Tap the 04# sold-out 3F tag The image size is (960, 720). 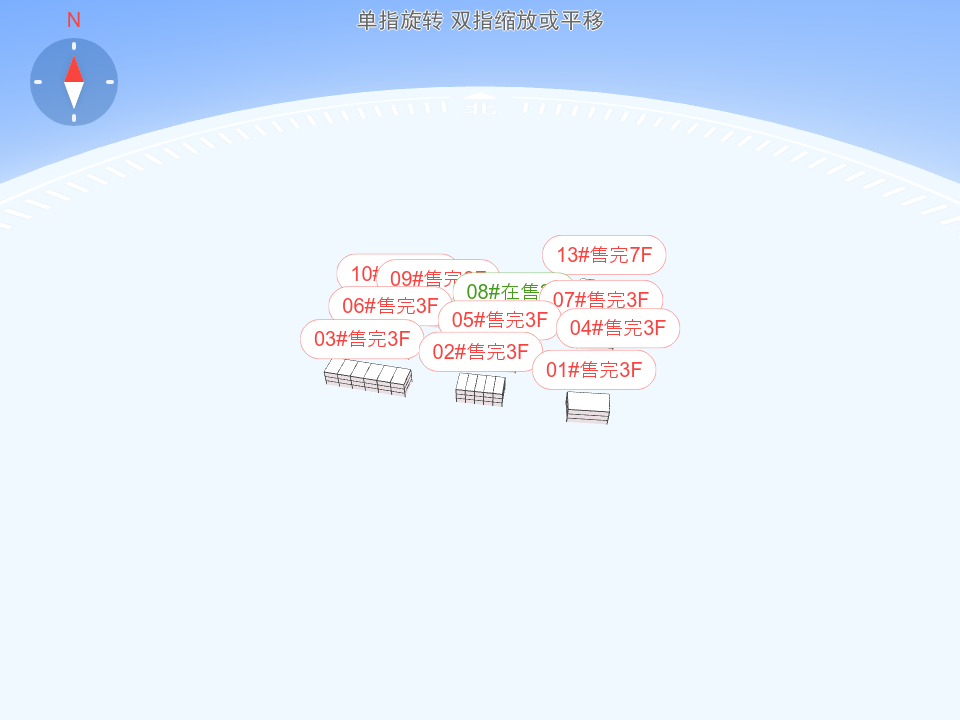[618, 328]
